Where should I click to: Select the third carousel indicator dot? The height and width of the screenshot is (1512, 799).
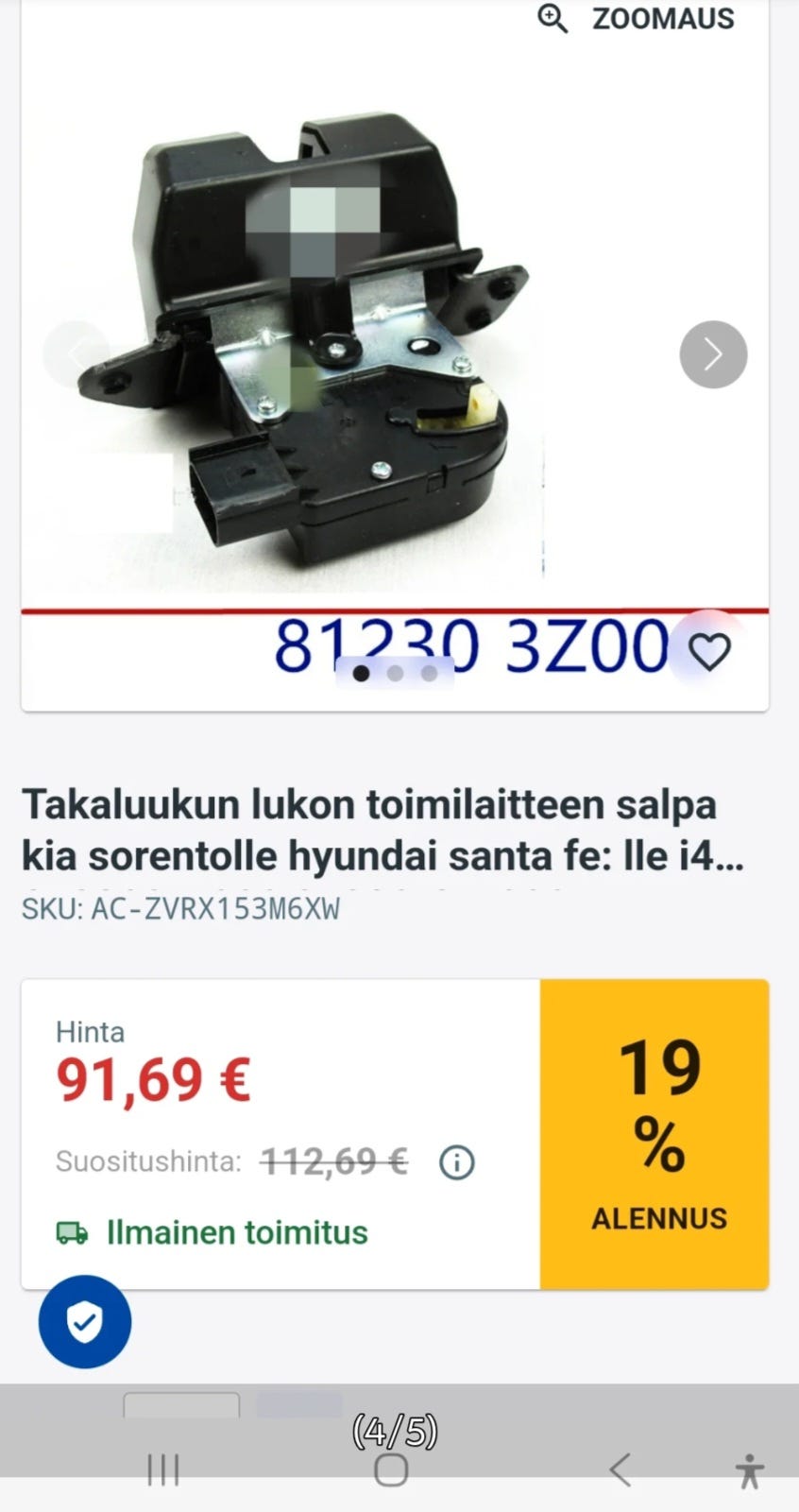click(432, 673)
